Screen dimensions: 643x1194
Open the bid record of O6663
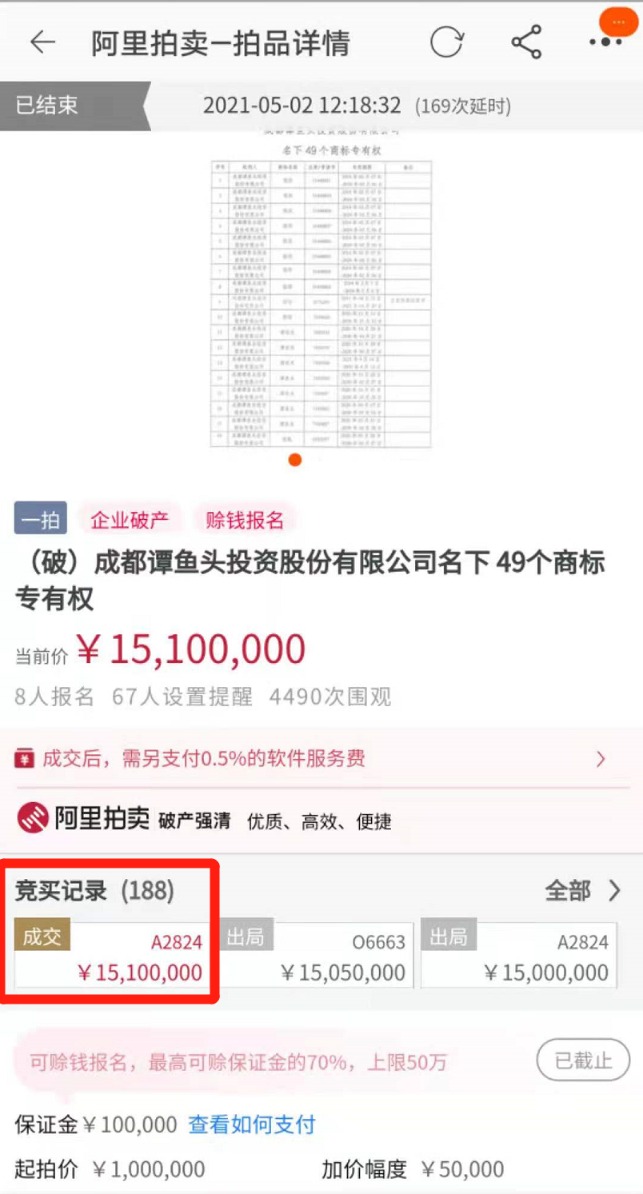click(x=316, y=955)
